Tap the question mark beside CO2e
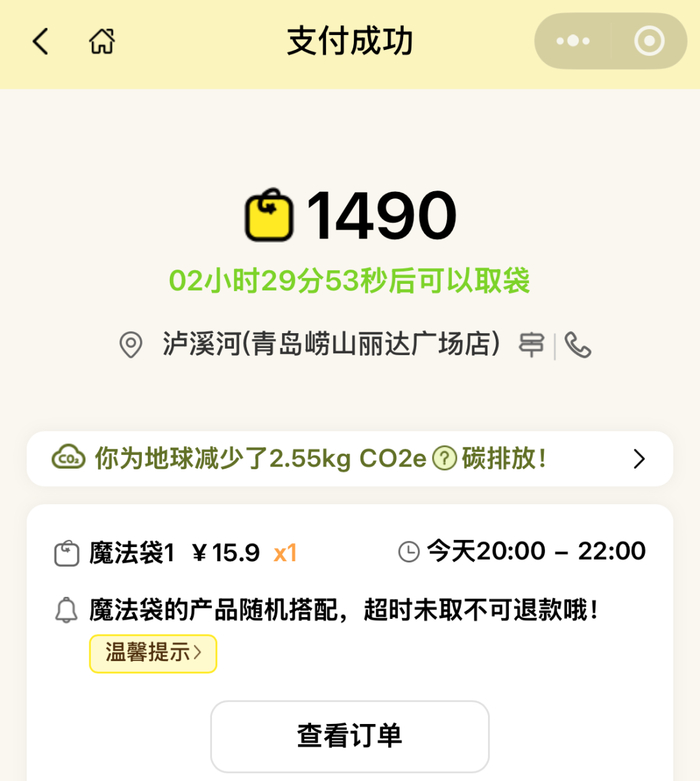 pos(444,458)
